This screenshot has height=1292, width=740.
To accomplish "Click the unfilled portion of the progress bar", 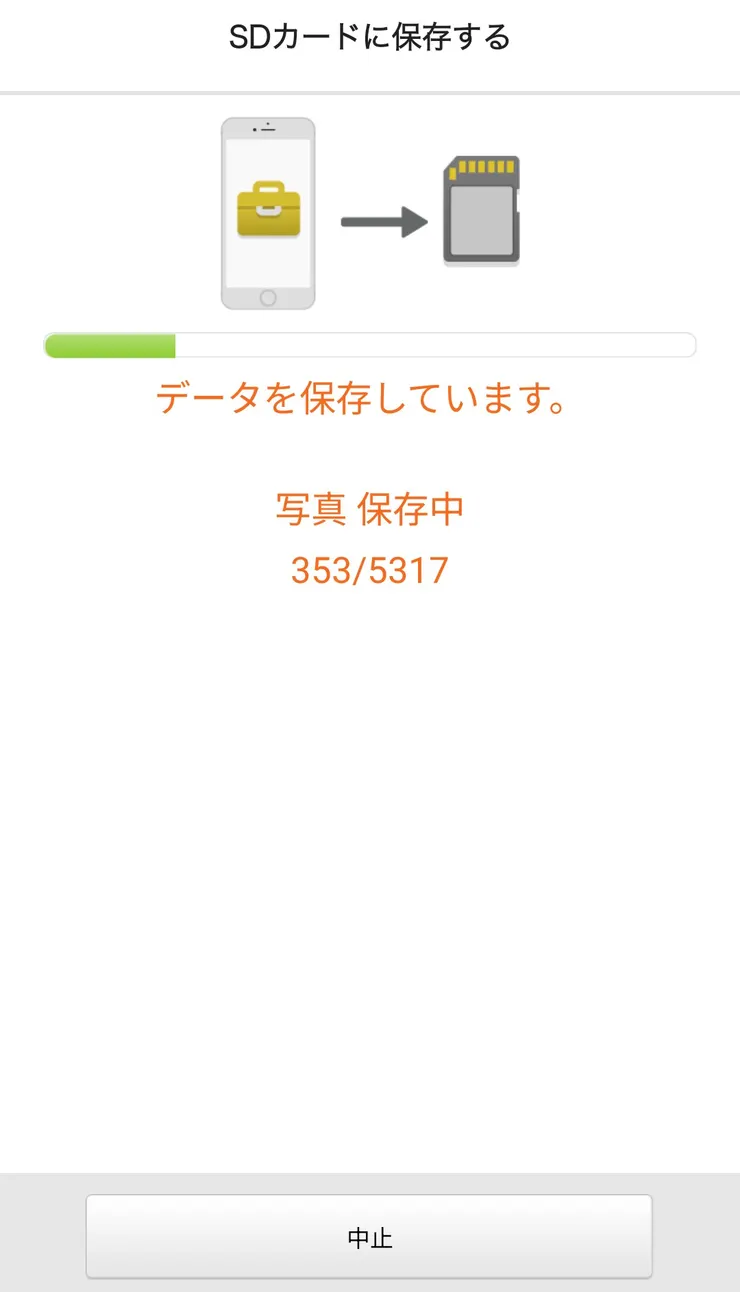I will (x=430, y=344).
